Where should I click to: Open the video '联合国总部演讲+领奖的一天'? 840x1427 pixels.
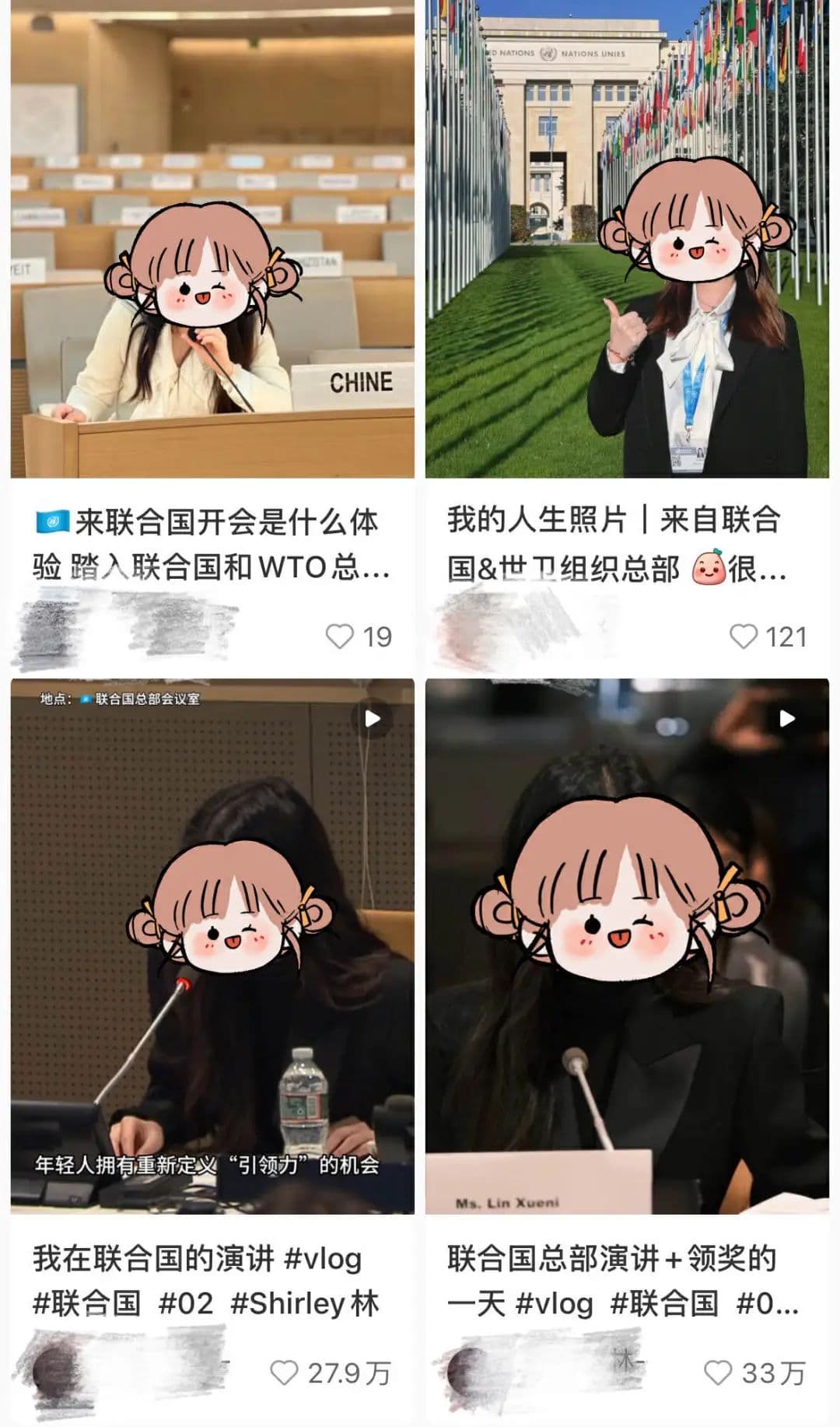tap(627, 945)
